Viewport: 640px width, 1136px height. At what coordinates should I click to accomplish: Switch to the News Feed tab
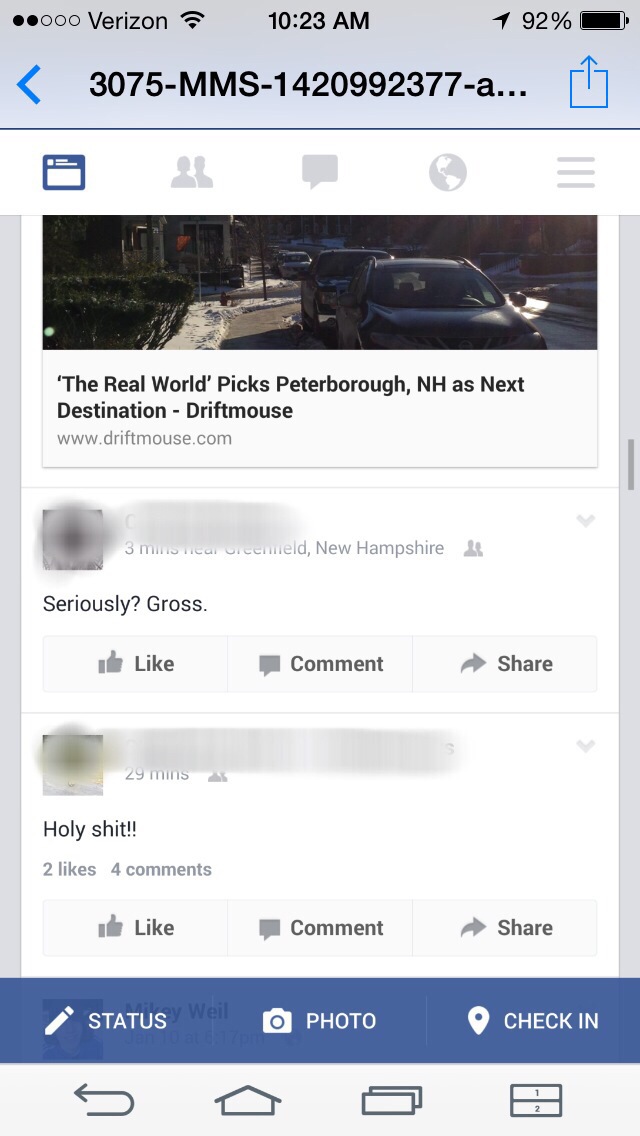(x=64, y=172)
